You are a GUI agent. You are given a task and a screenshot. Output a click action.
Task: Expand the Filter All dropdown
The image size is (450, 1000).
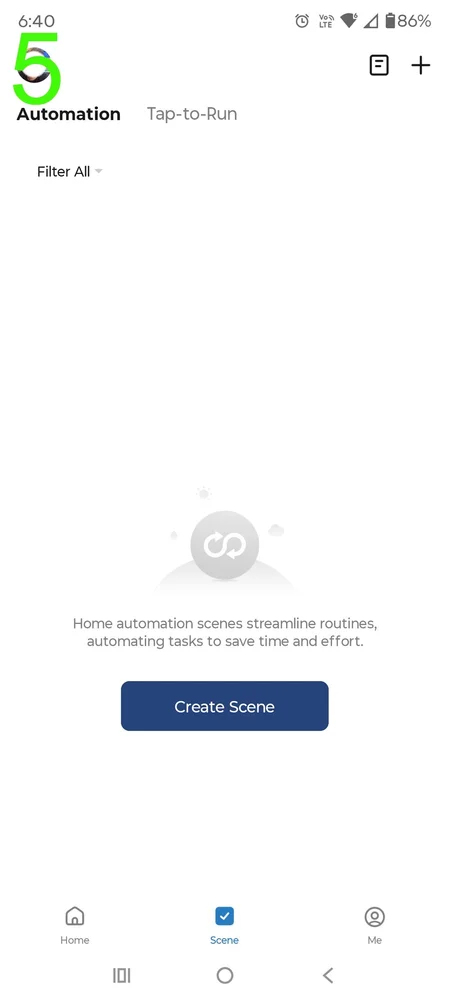click(69, 172)
